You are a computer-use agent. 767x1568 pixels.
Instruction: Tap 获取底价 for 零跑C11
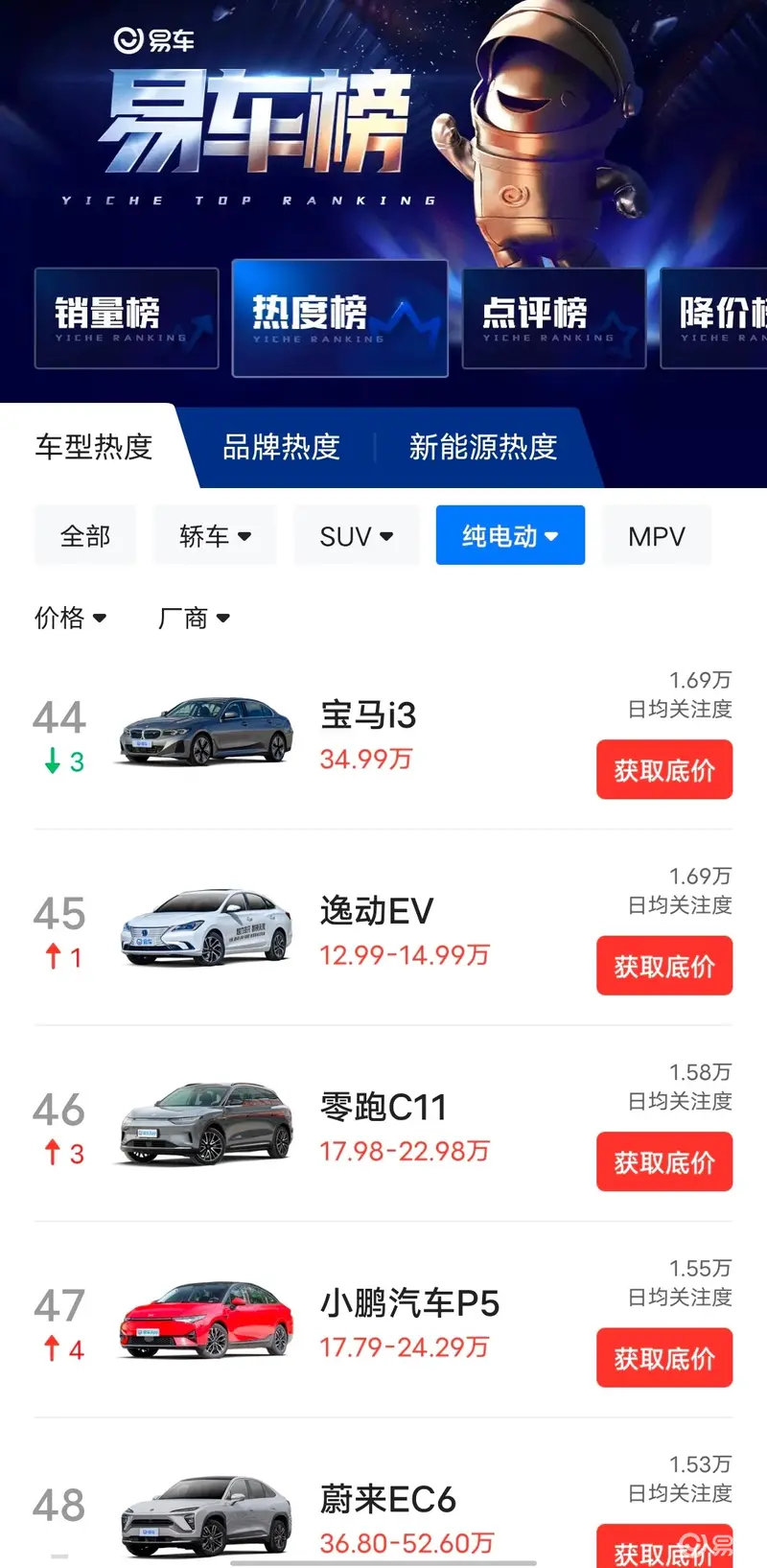point(663,1161)
